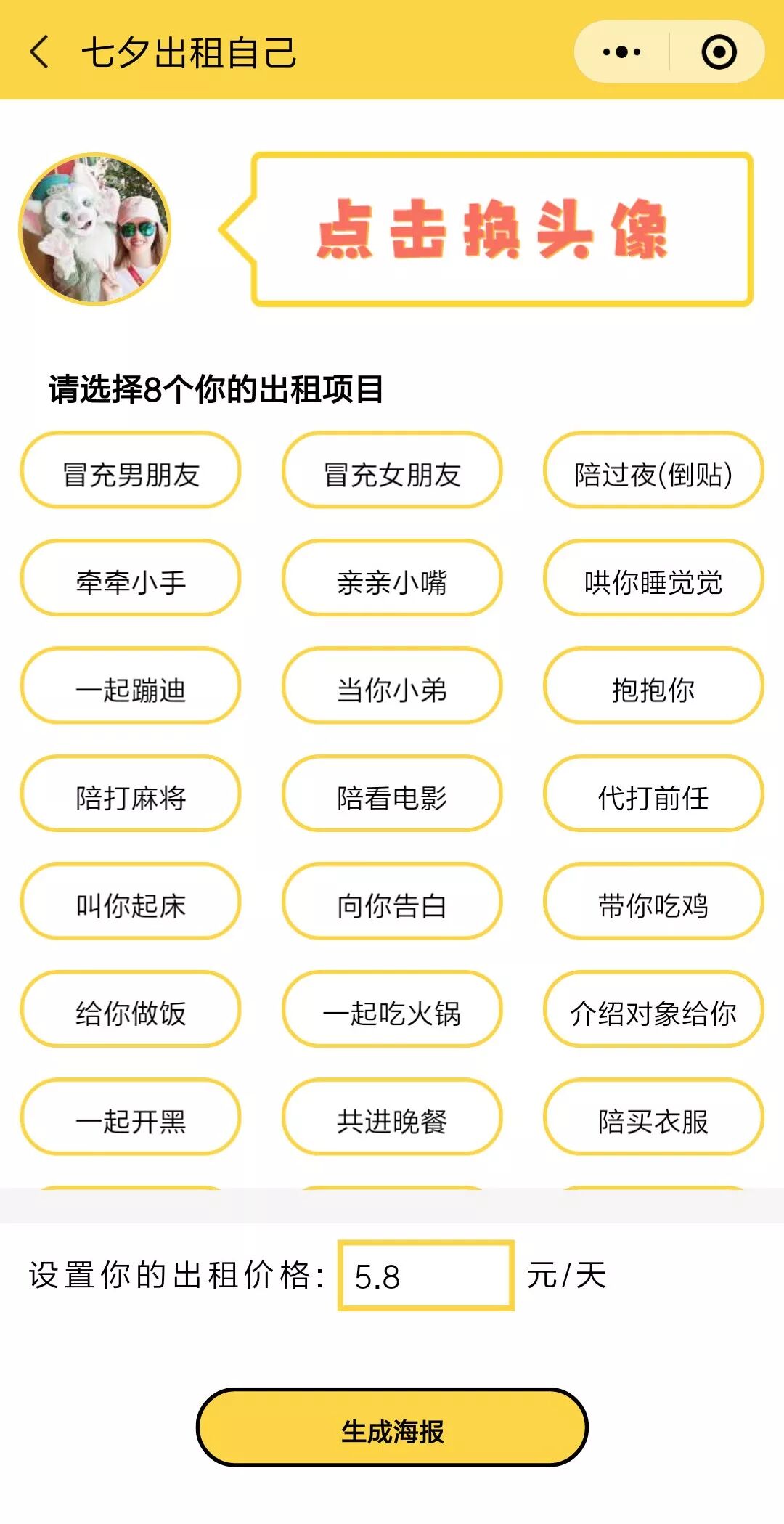Edit the rental price field showing 5.8
784x1524 pixels.
click(426, 1276)
